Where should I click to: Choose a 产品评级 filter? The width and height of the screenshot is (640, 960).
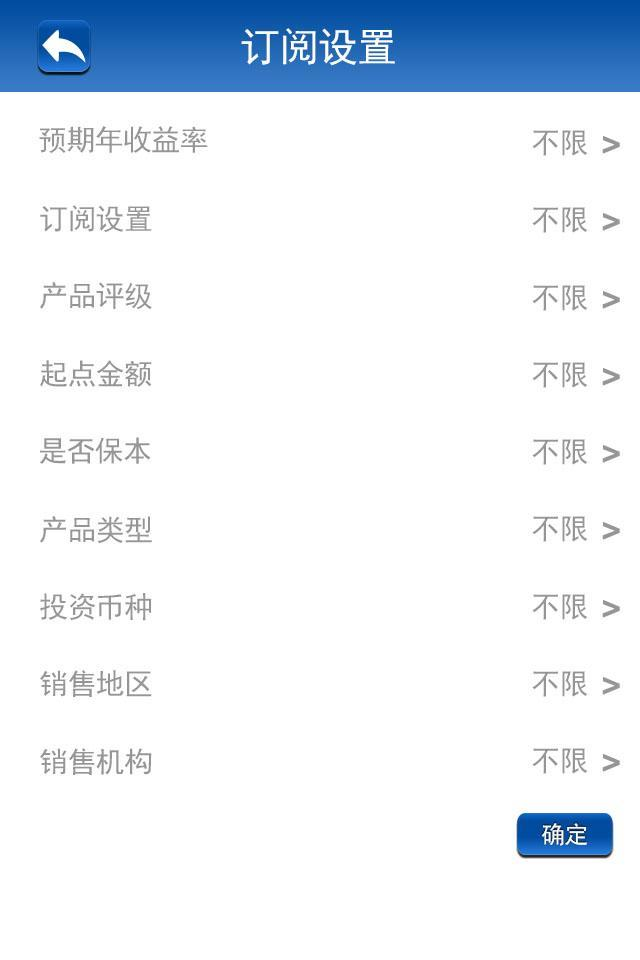(x=320, y=297)
